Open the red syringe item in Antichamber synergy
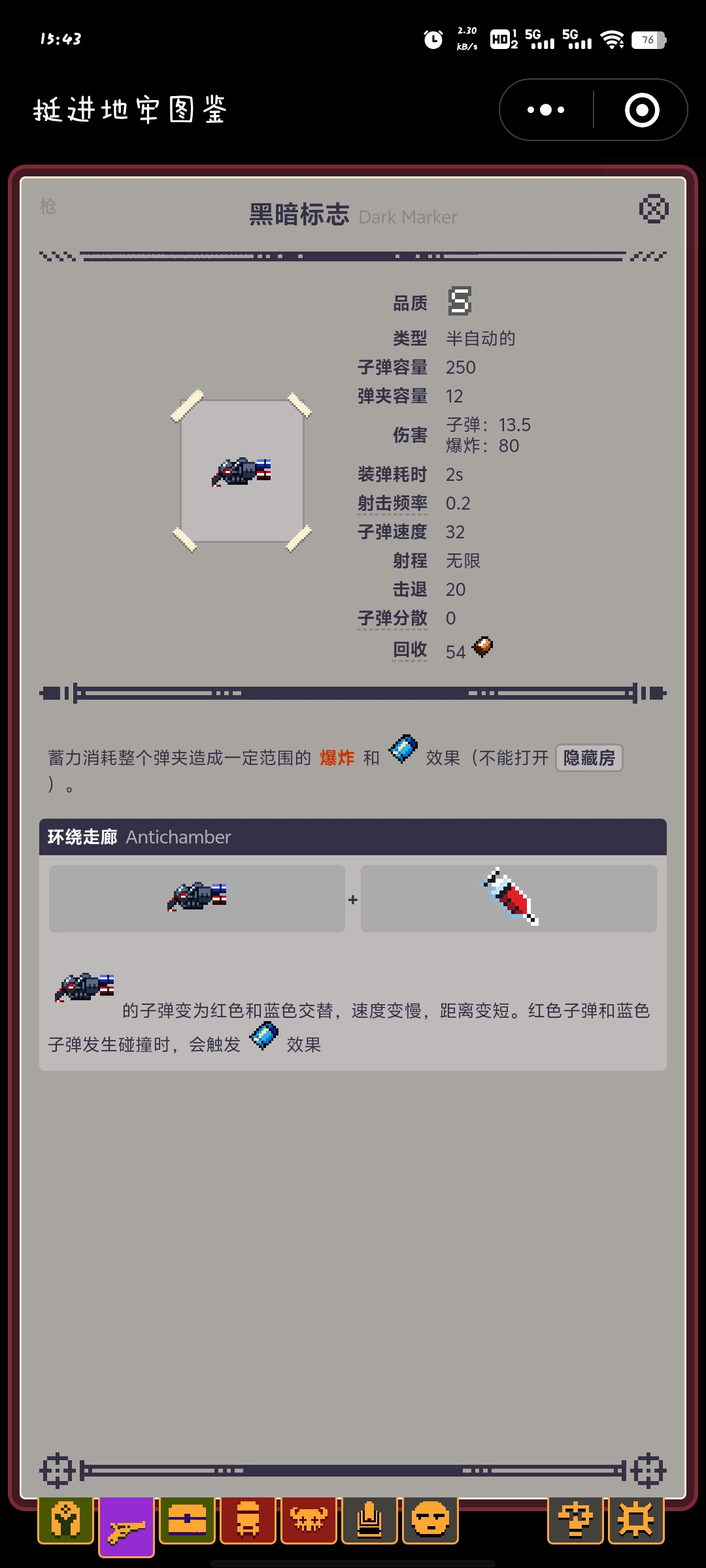The height and width of the screenshot is (1568, 706). (x=509, y=898)
